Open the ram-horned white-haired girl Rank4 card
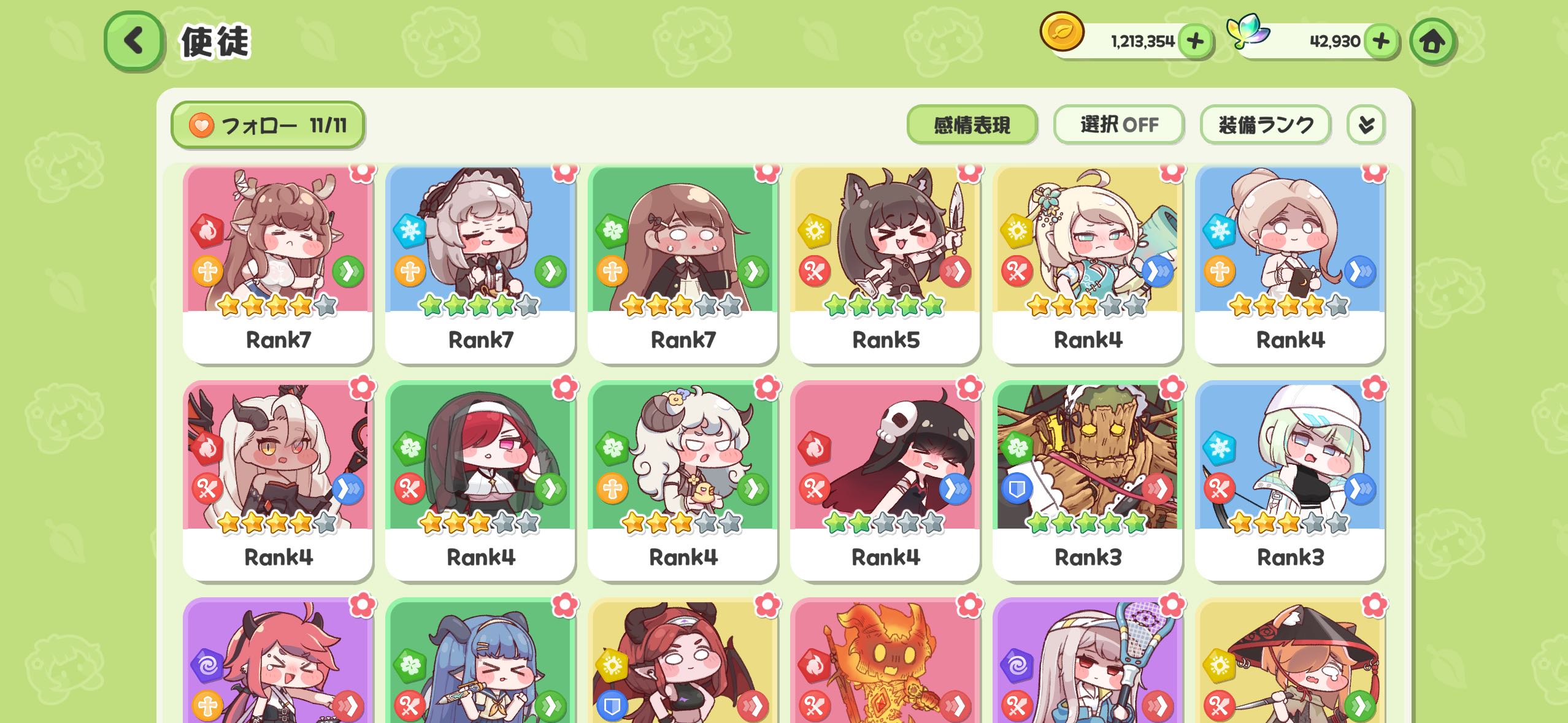The image size is (1568, 723). (683, 481)
